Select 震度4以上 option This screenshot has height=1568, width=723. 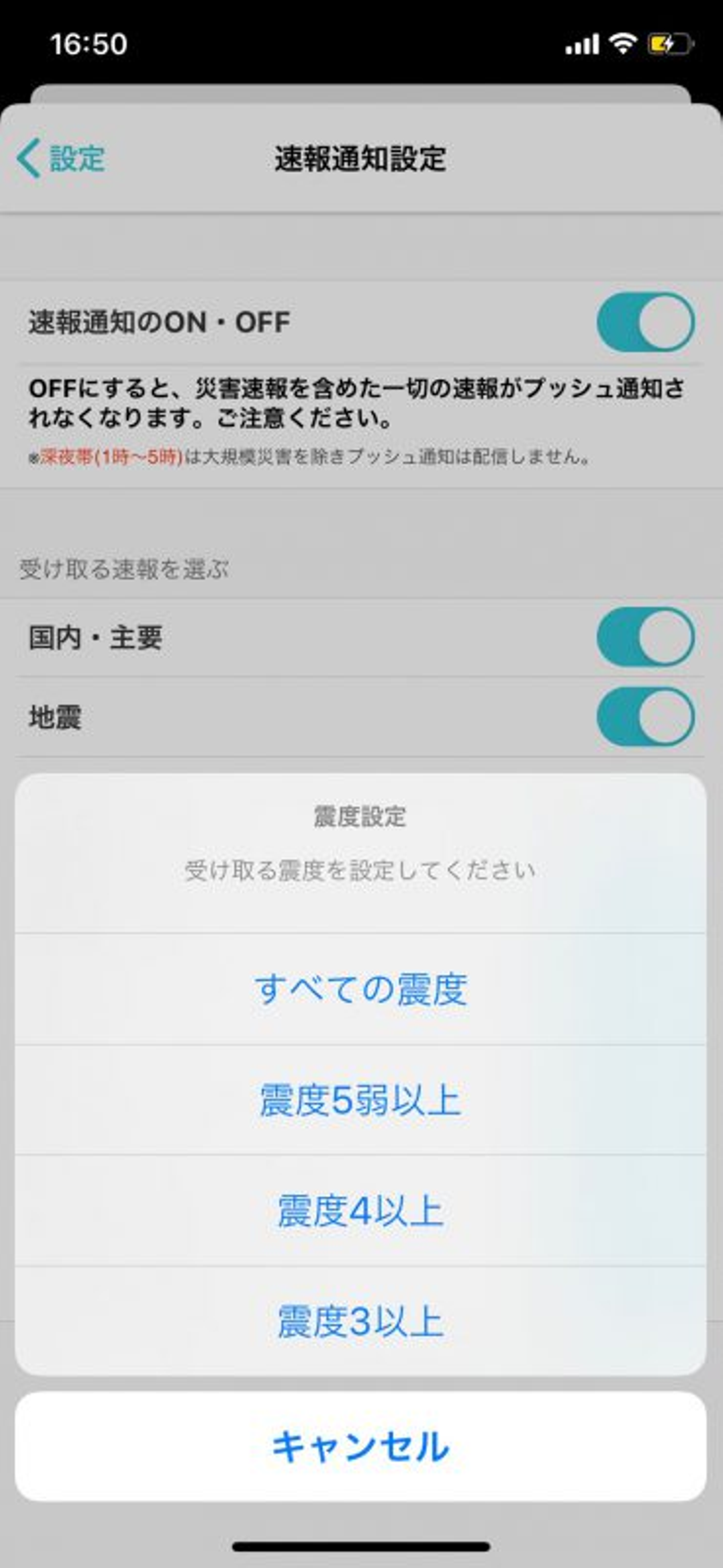point(361,1211)
